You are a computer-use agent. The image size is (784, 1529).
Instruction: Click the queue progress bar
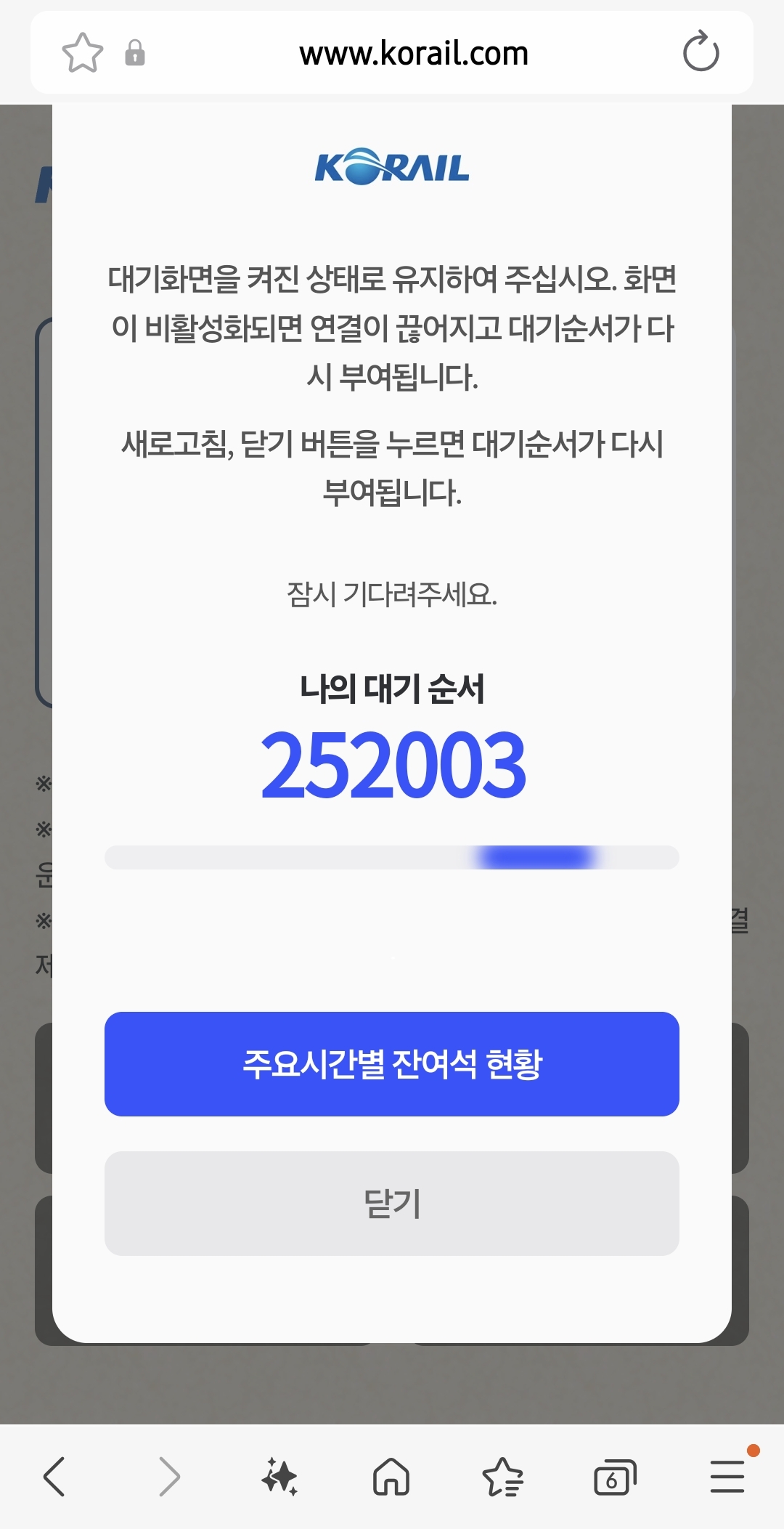391,858
